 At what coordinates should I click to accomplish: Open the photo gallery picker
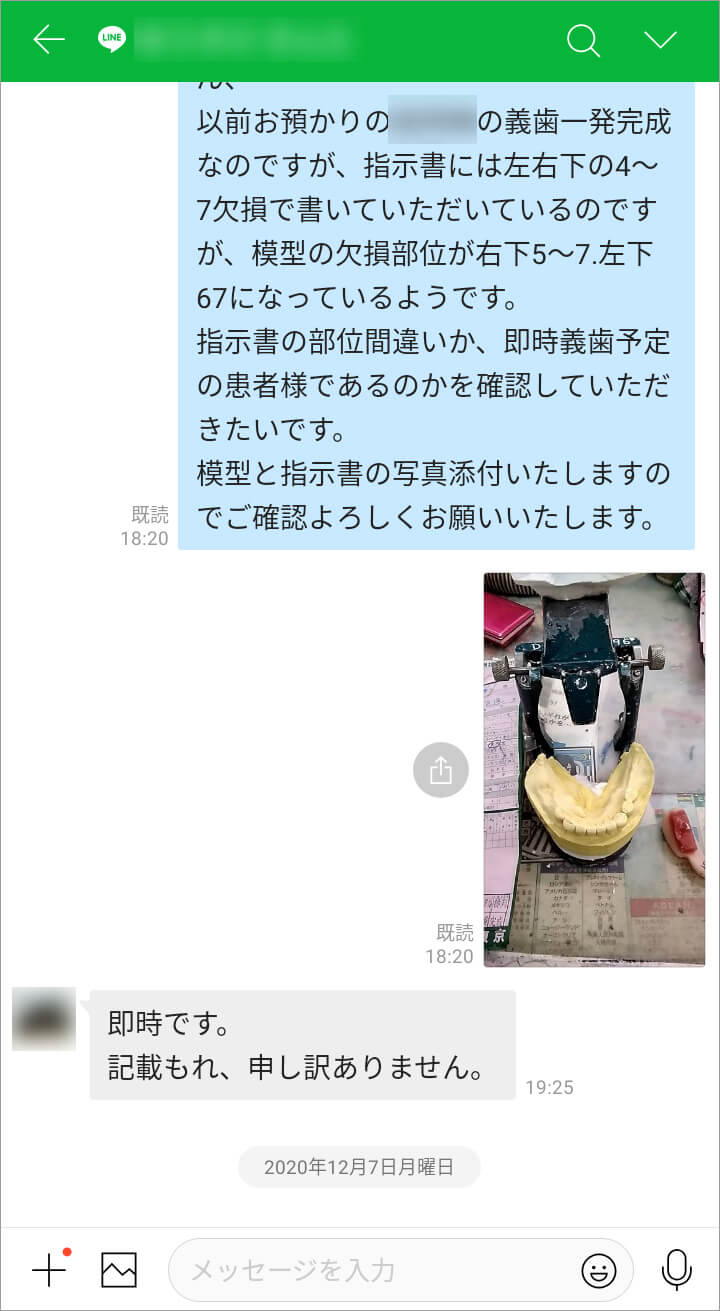coord(118,1270)
